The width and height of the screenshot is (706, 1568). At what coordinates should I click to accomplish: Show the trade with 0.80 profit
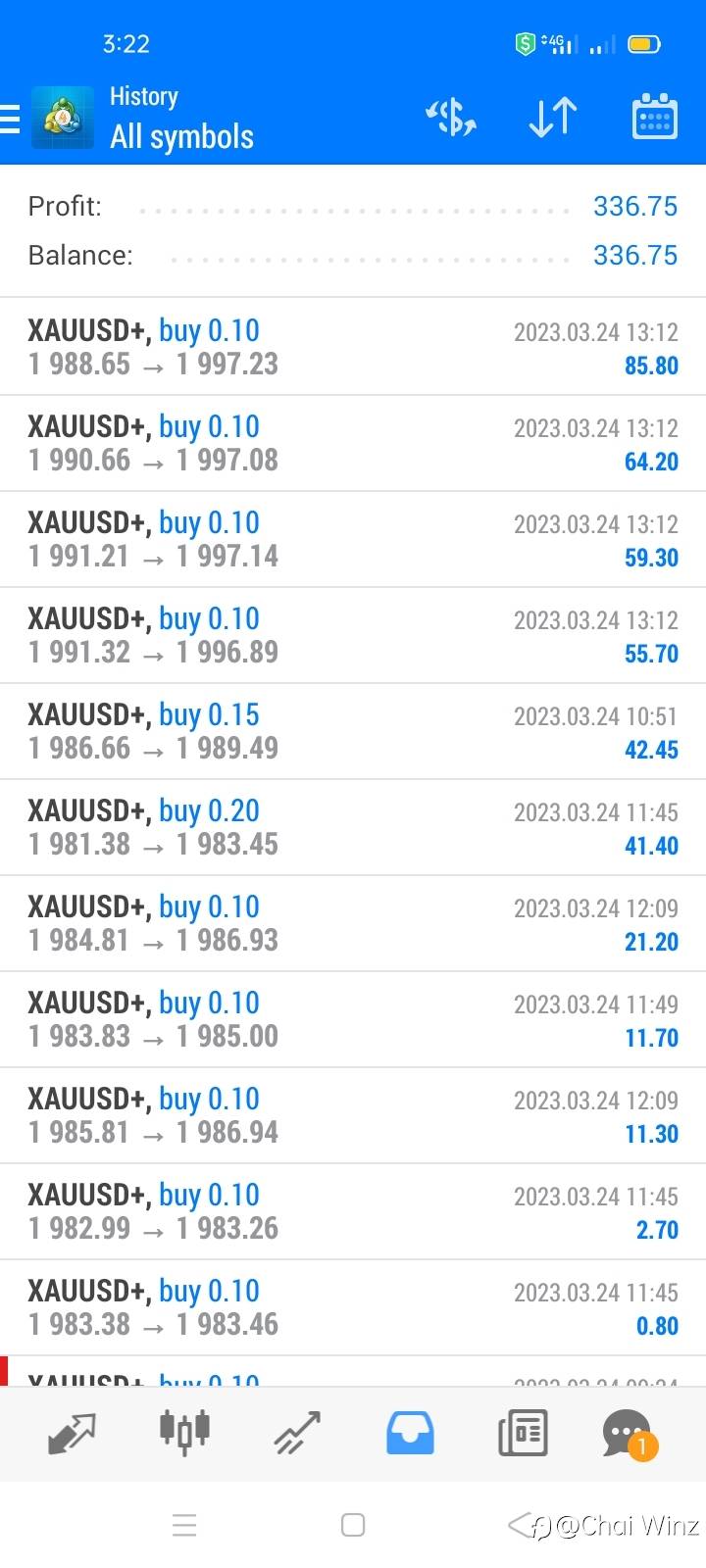tap(353, 1307)
